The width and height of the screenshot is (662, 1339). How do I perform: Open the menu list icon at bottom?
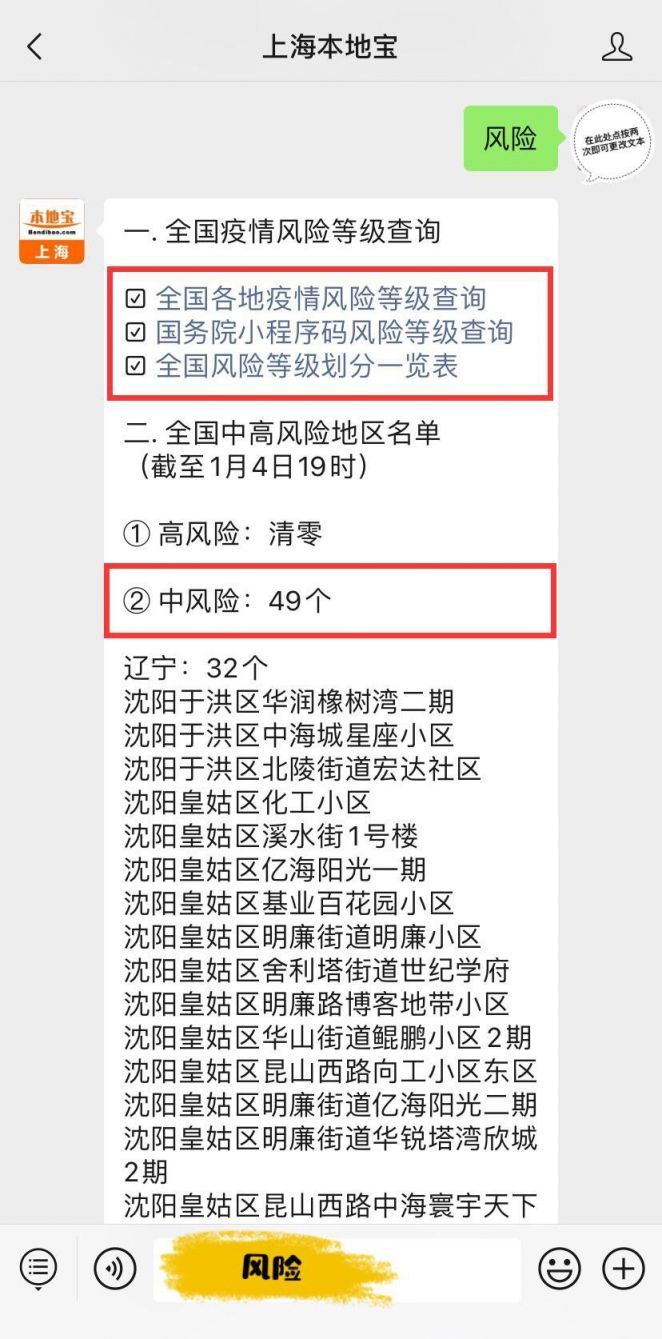39,1269
